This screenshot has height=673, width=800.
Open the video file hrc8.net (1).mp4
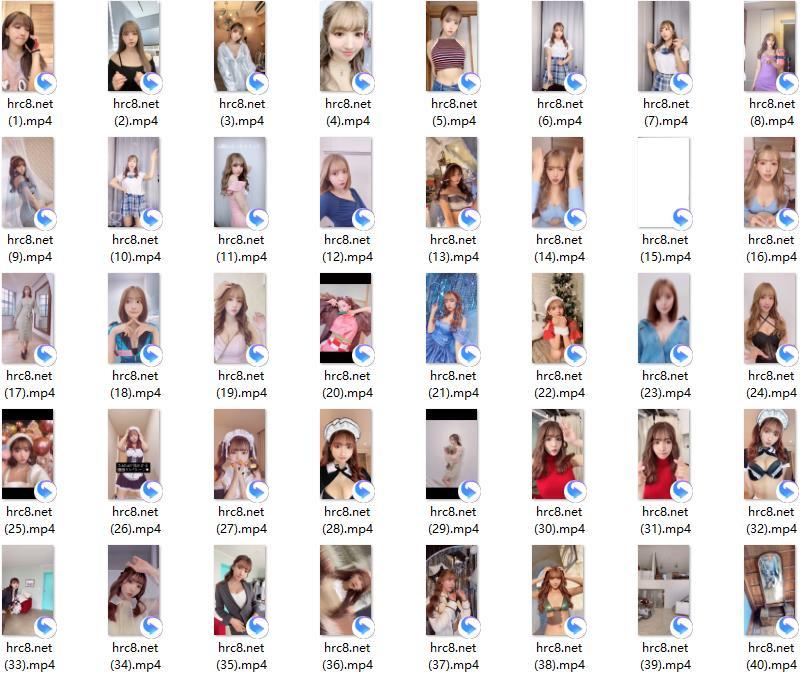coord(28,47)
